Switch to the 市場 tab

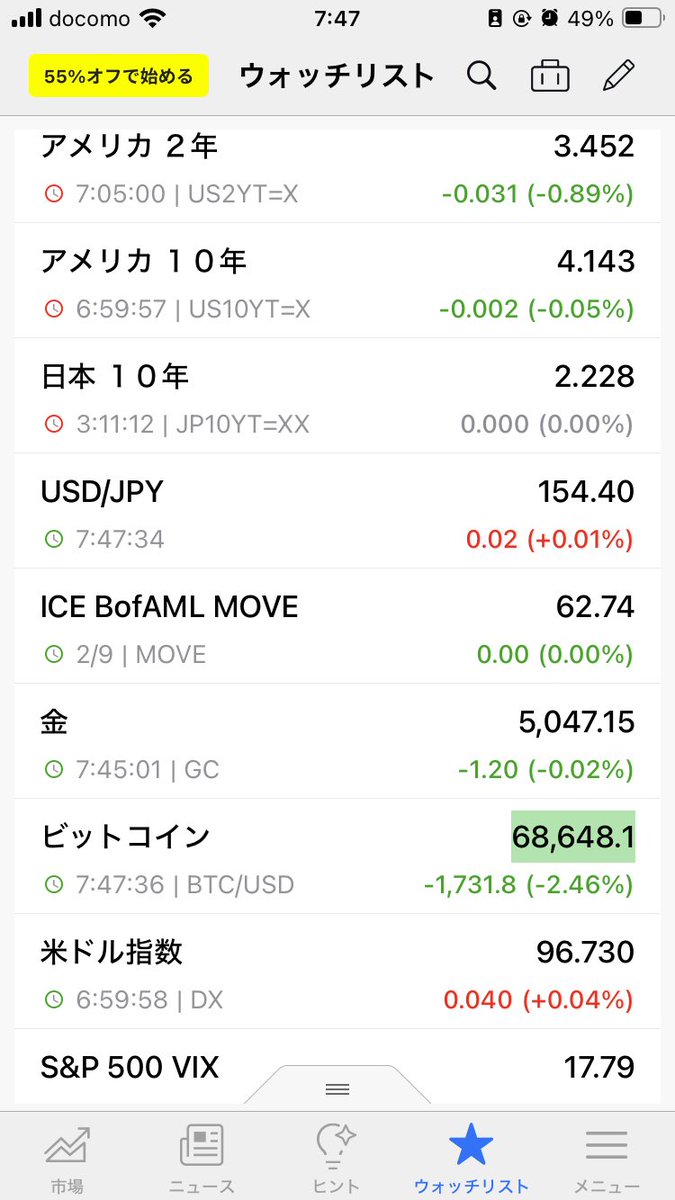(67, 1158)
